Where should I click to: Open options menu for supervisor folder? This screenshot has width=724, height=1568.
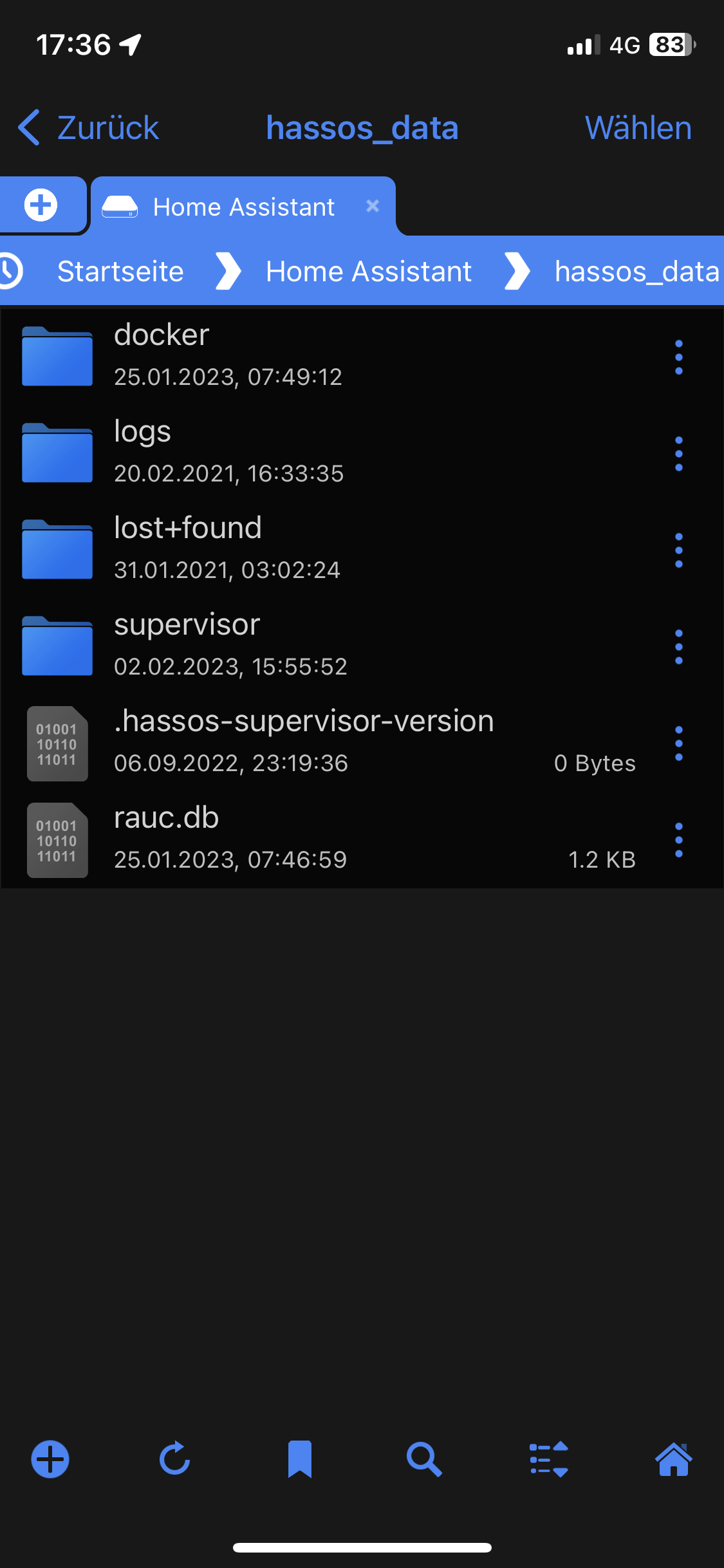[678, 646]
